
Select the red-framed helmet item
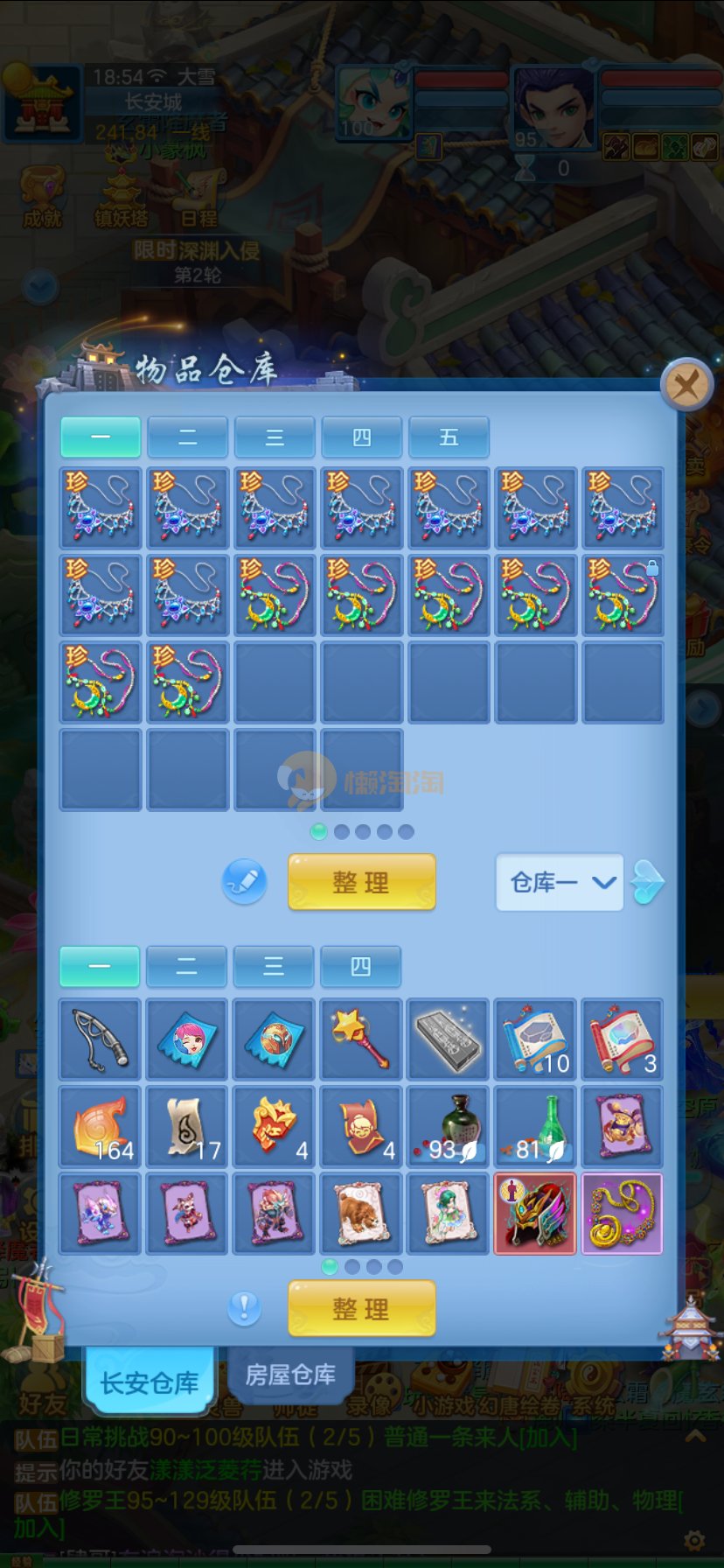click(x=535, y=1214)
